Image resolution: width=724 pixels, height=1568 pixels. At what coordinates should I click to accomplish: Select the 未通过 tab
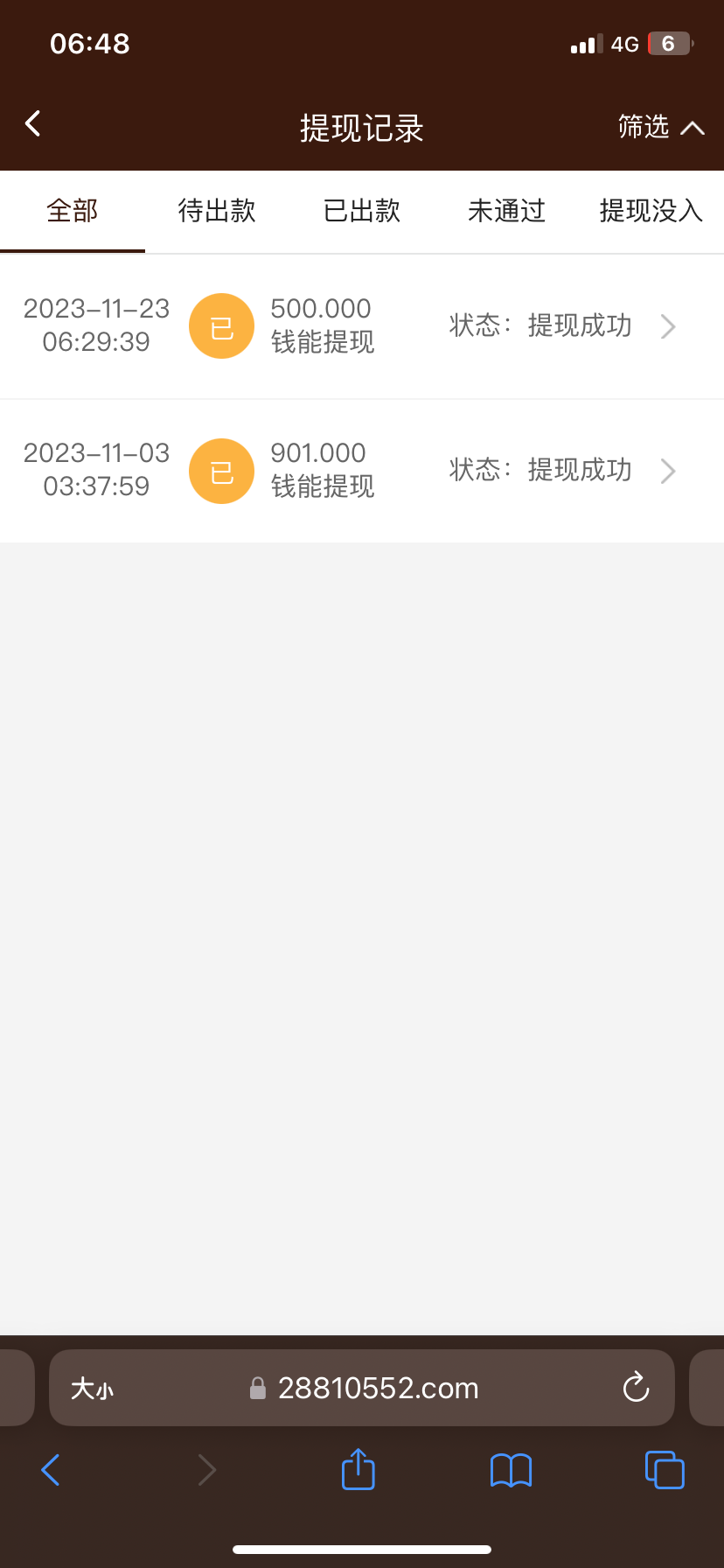(x=506, y=211)
